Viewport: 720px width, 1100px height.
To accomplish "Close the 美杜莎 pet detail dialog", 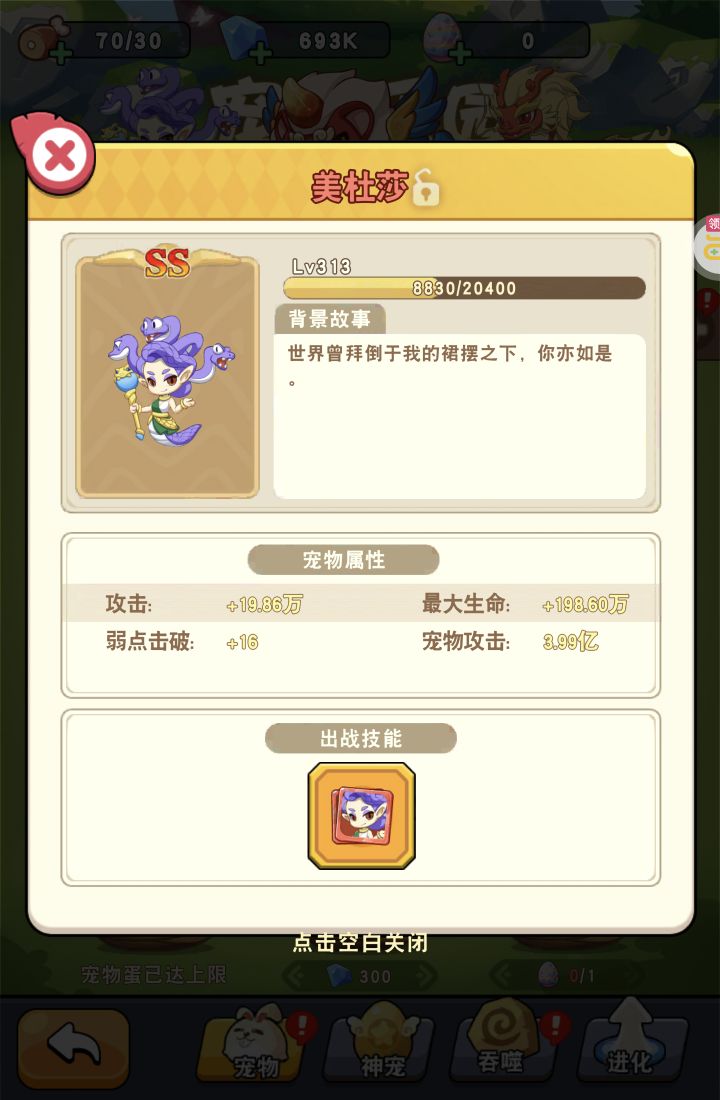I will pos(60,156).
